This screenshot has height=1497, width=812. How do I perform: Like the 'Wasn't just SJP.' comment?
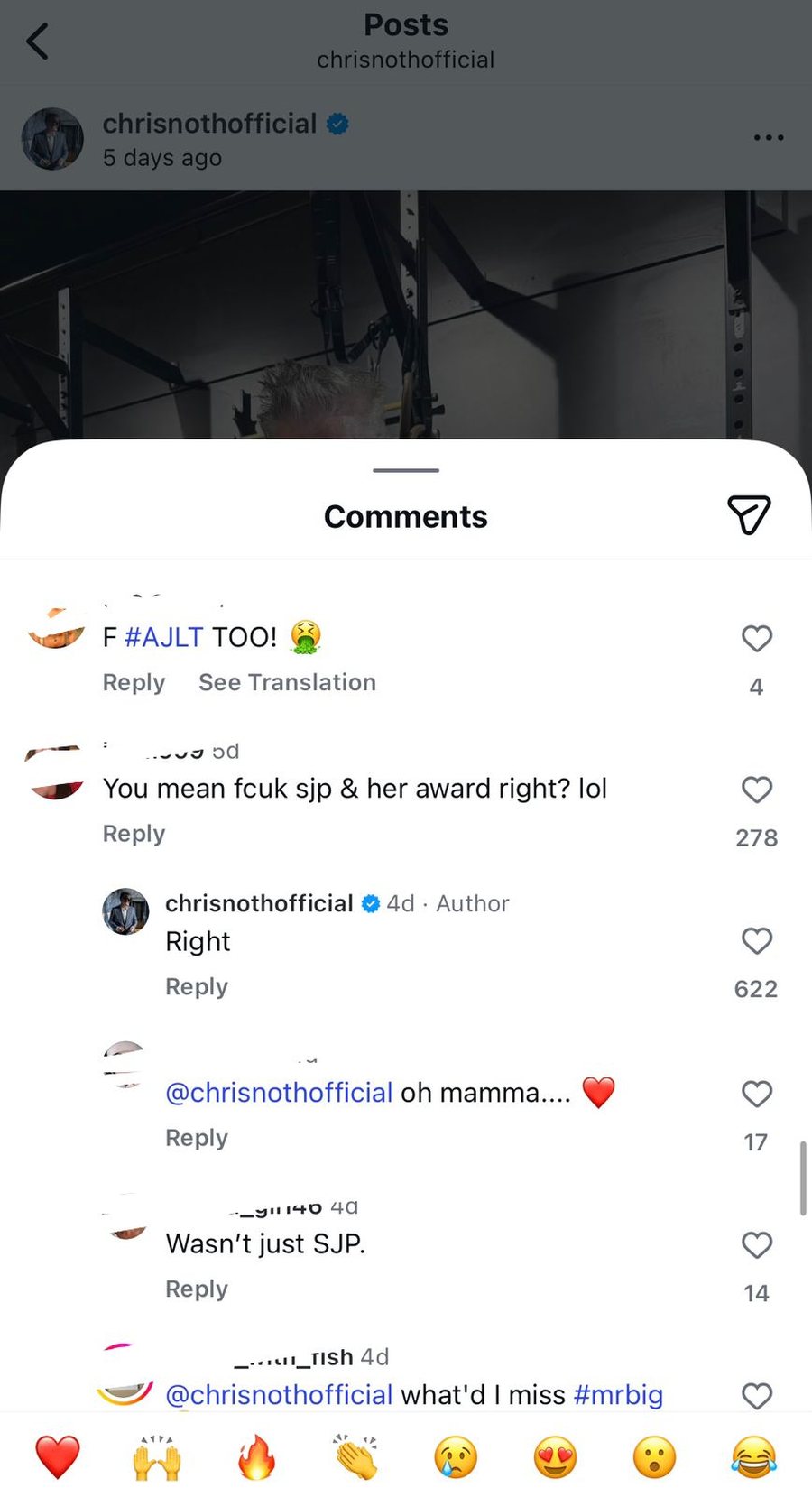[x=756, y=1245]
